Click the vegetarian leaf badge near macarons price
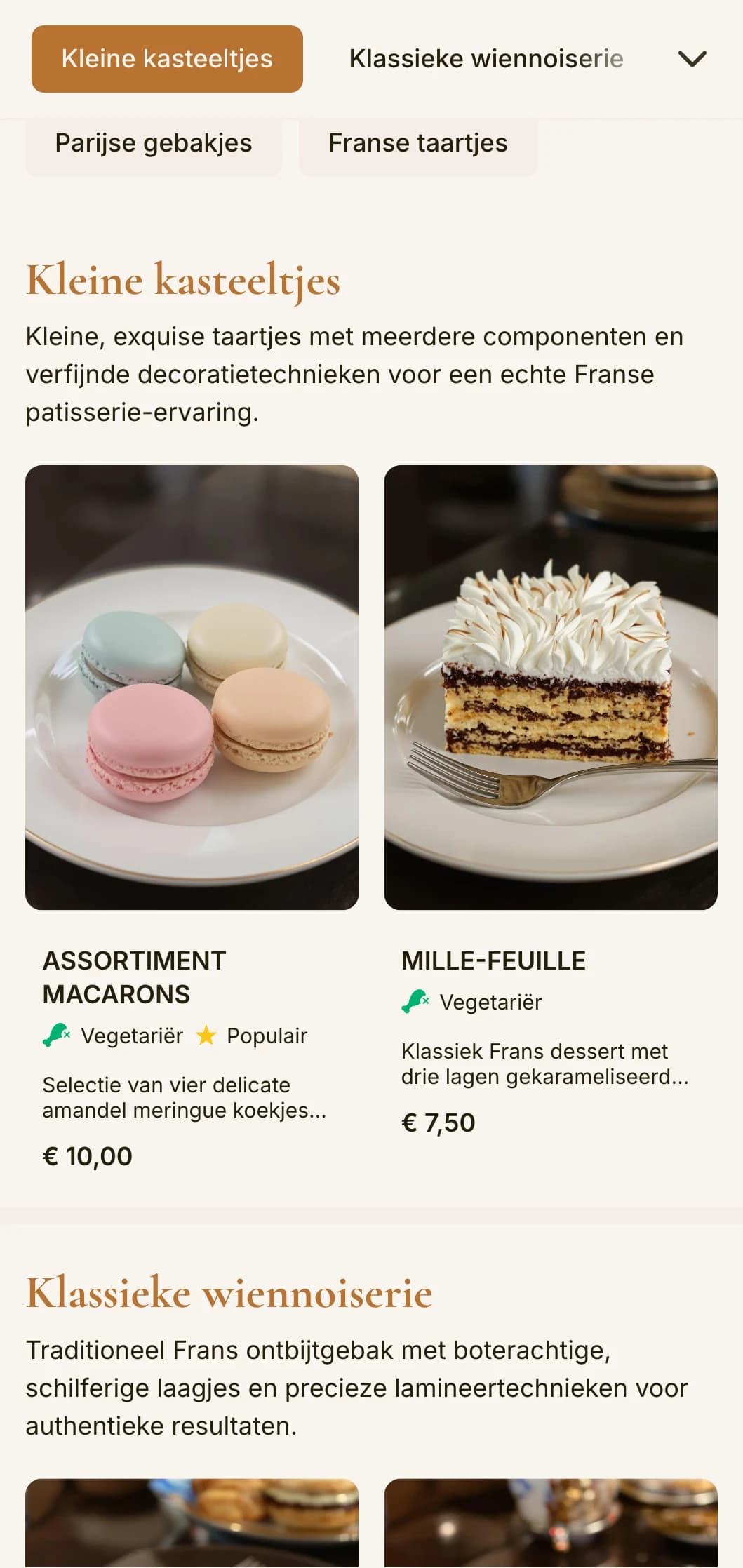This screenshot has height=1568, width=743. click(x=57, y=1035)
